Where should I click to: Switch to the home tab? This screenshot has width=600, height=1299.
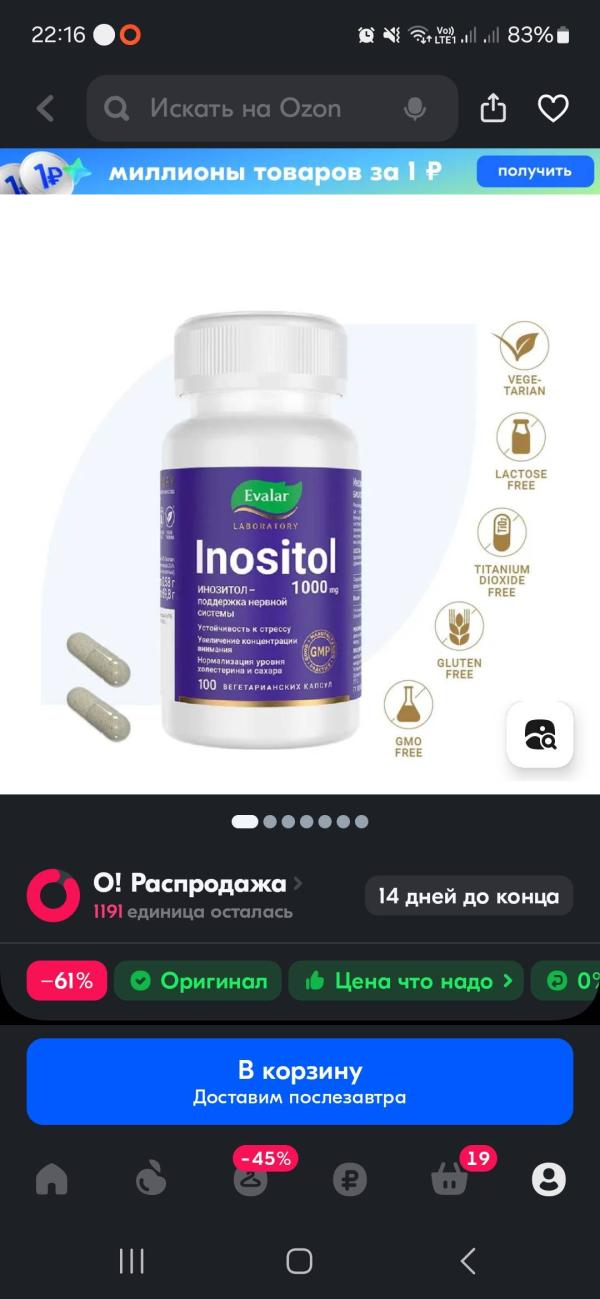pos(52,1180)
